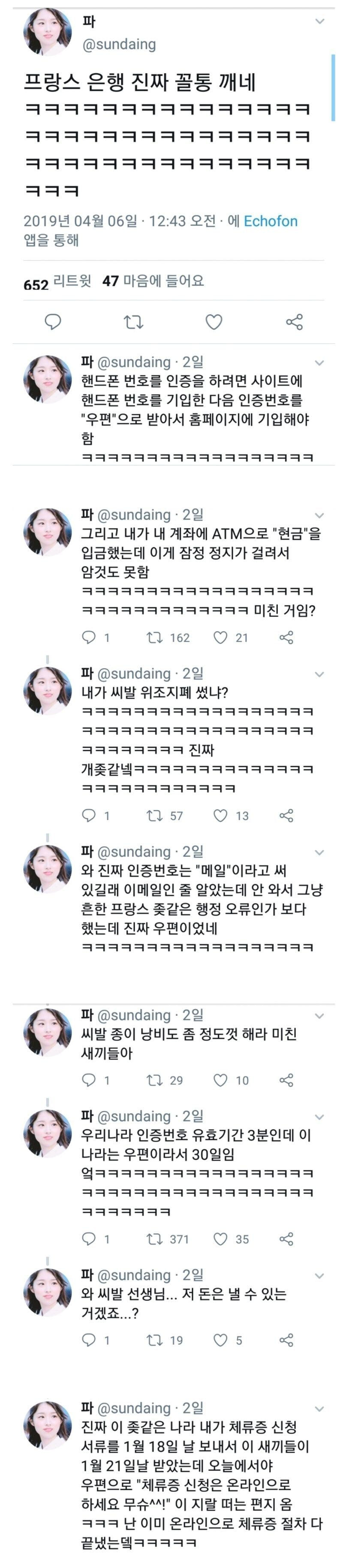Open options chevron on the 체류증 신청 tweet
The image size is (346, 1568).
(320, 1409)
